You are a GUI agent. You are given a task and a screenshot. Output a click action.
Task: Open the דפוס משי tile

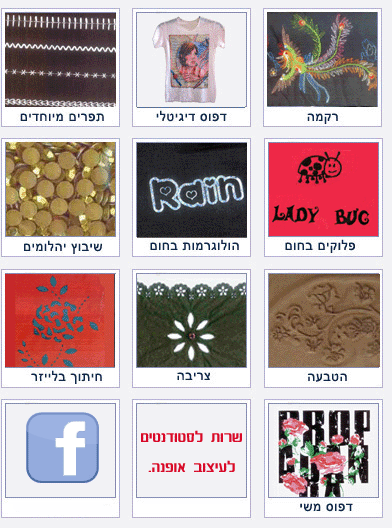tap(323, 459)
